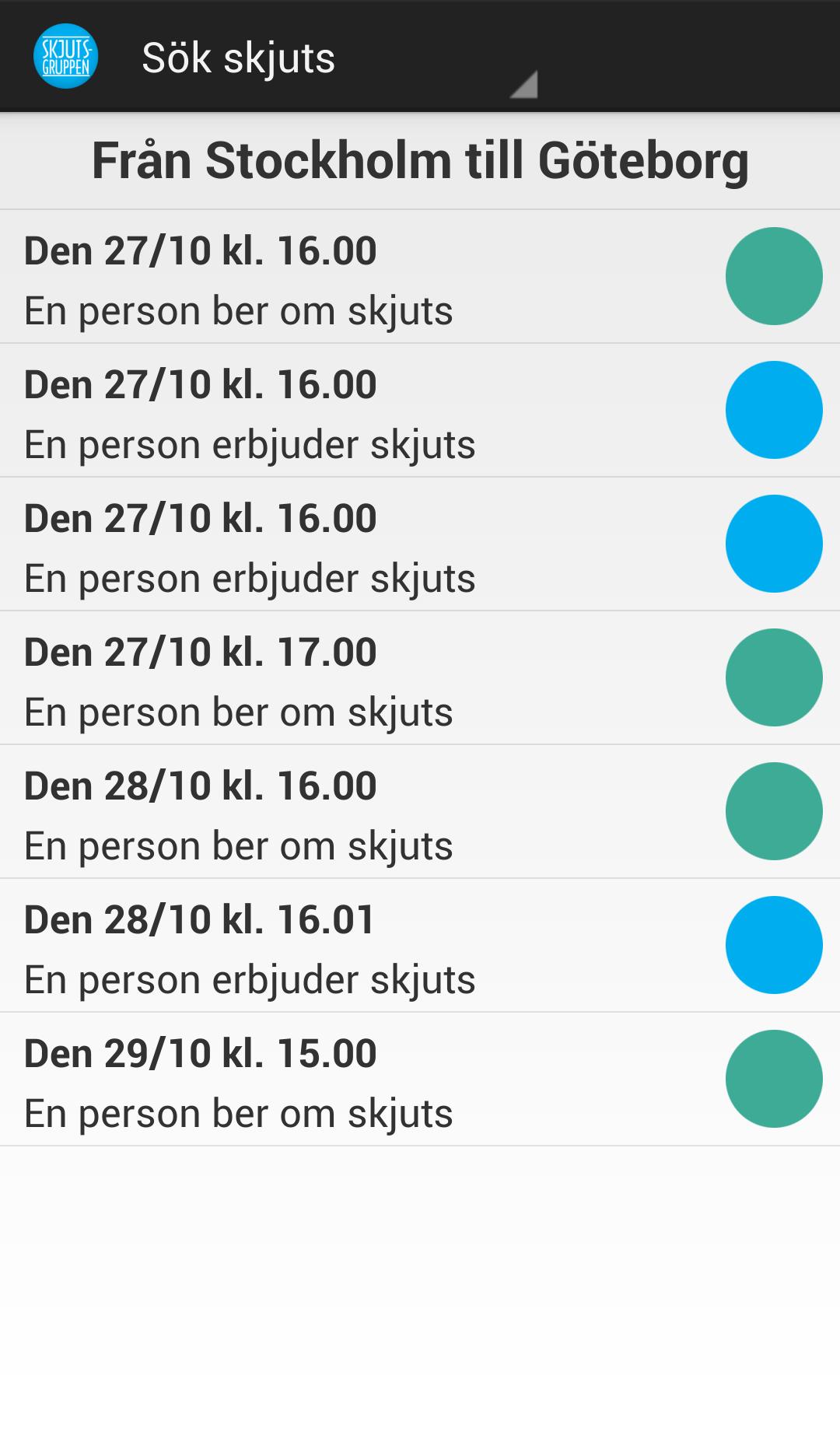The width and height of the screenshot is (840, 1435).
Task: Select the blue circle for the second 'erbjuder skjuts' entry
Action: (x=774, y=543)
